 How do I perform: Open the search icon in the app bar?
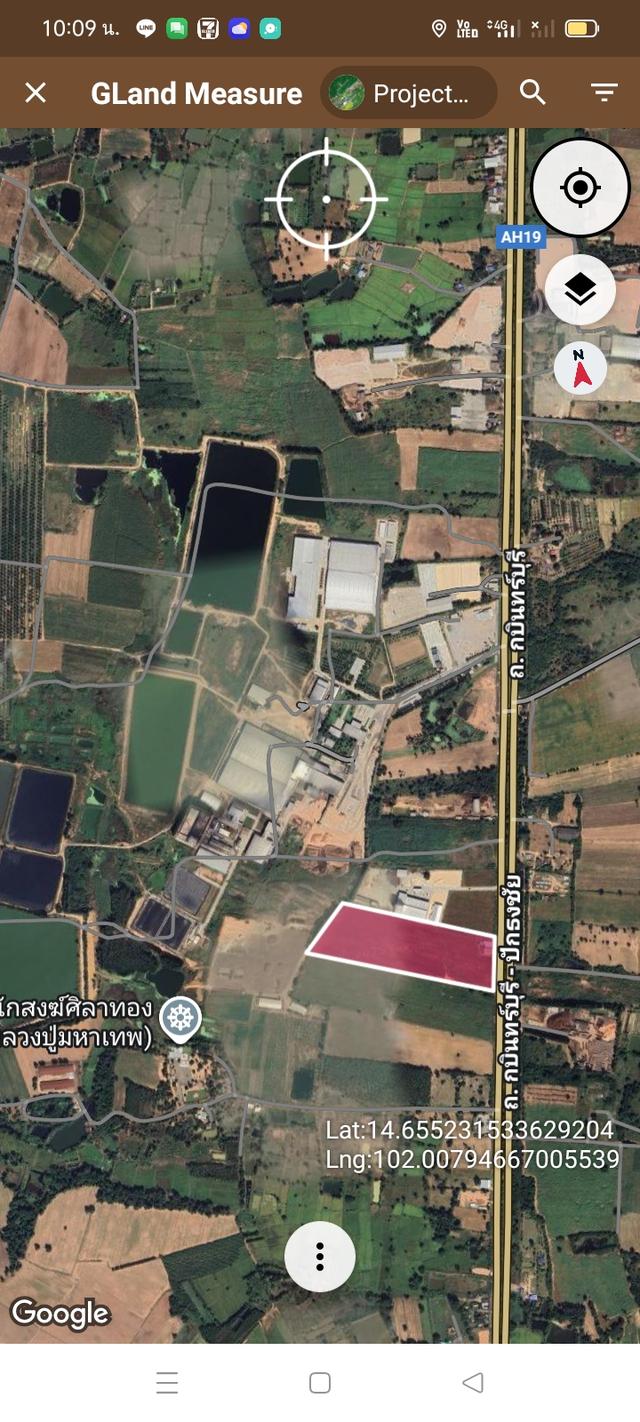(533, 93)
